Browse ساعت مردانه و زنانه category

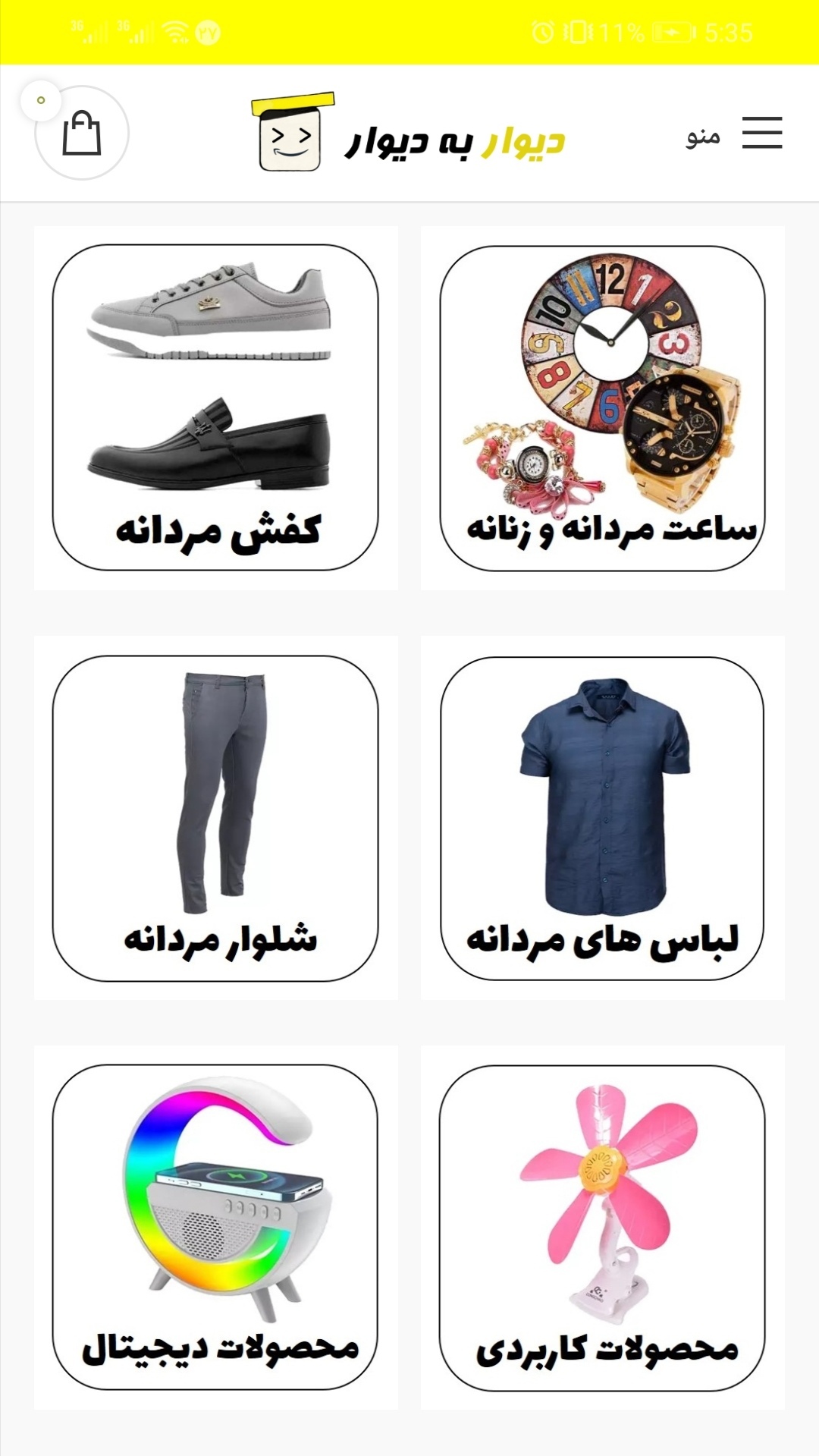pos(602,407)
